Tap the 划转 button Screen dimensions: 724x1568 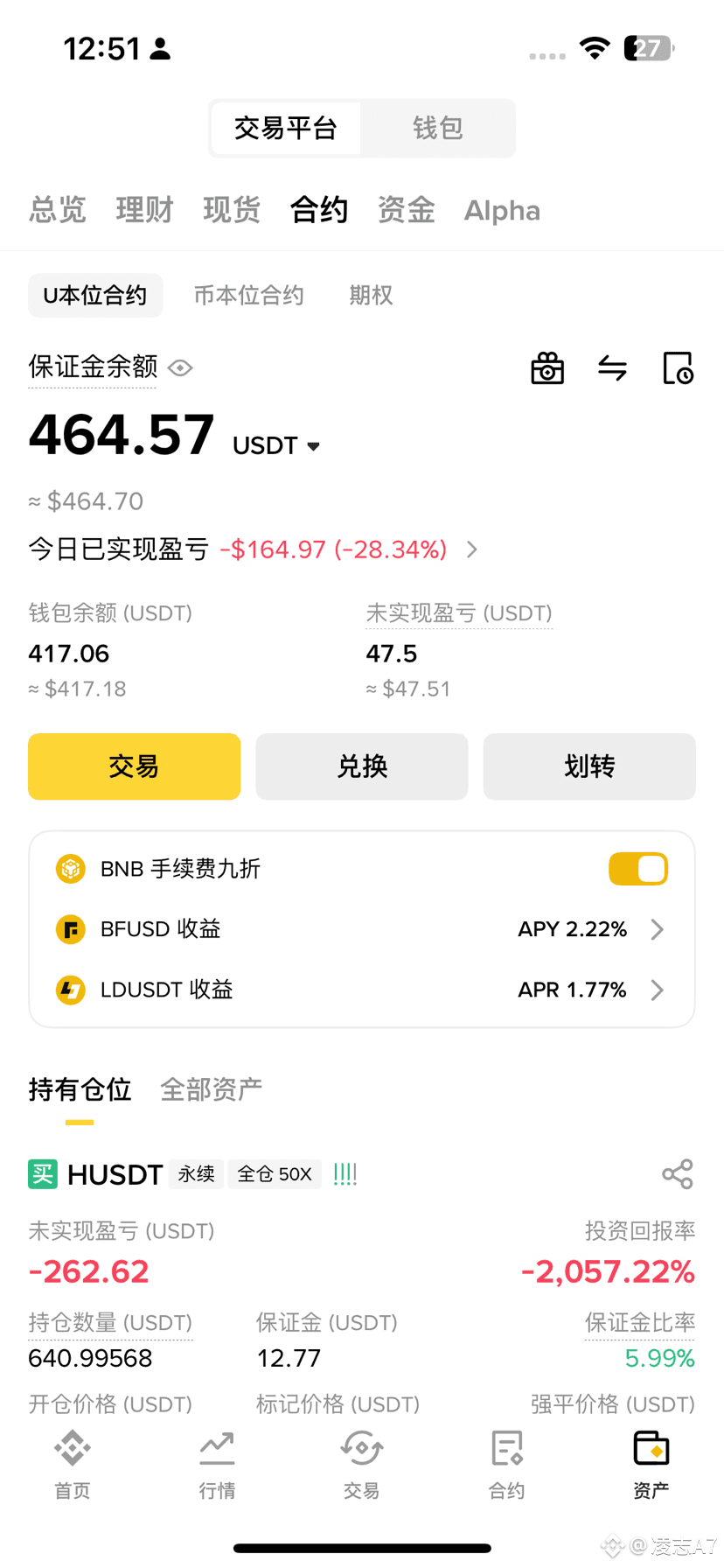[x=589, y=766]
